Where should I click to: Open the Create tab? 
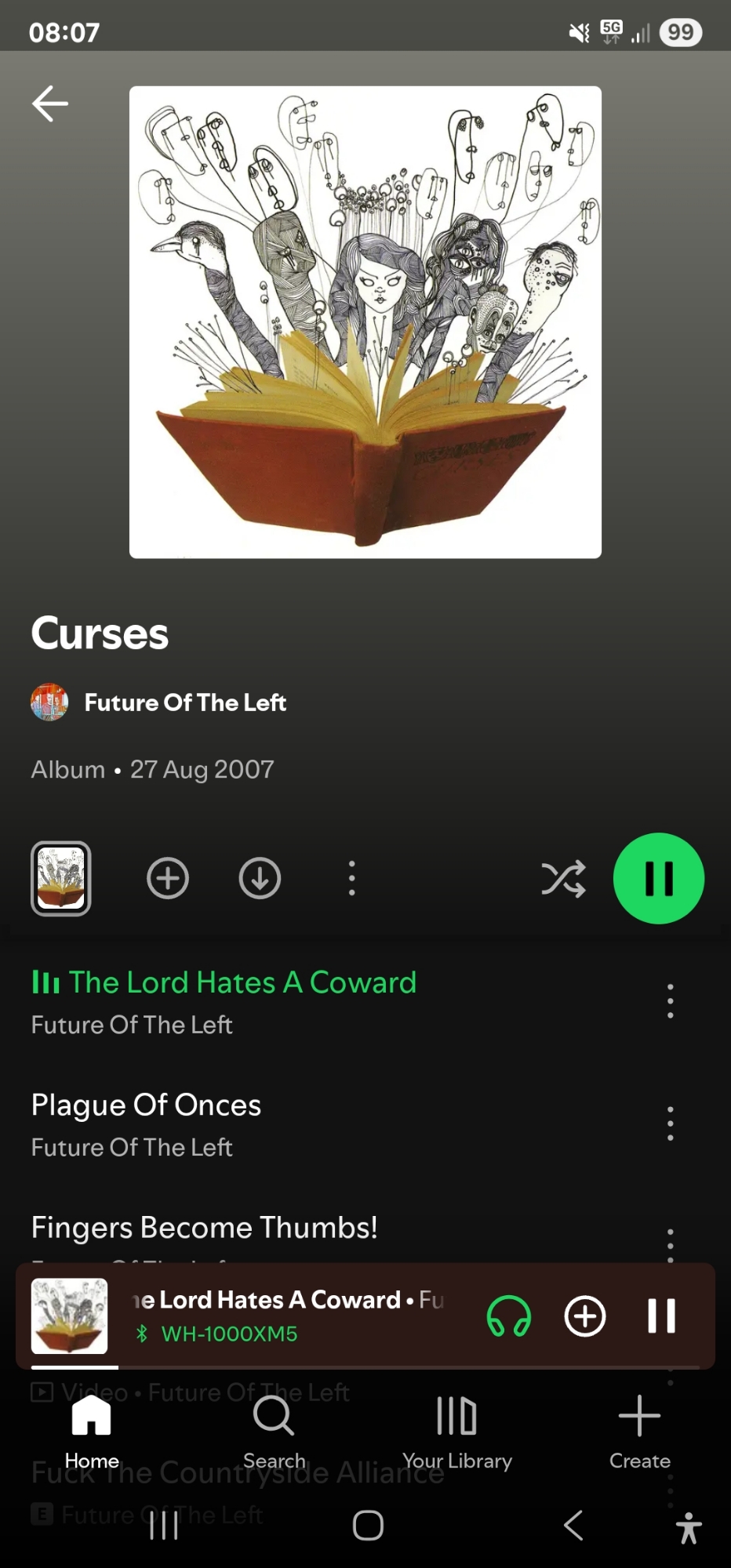pos(639,1431)
